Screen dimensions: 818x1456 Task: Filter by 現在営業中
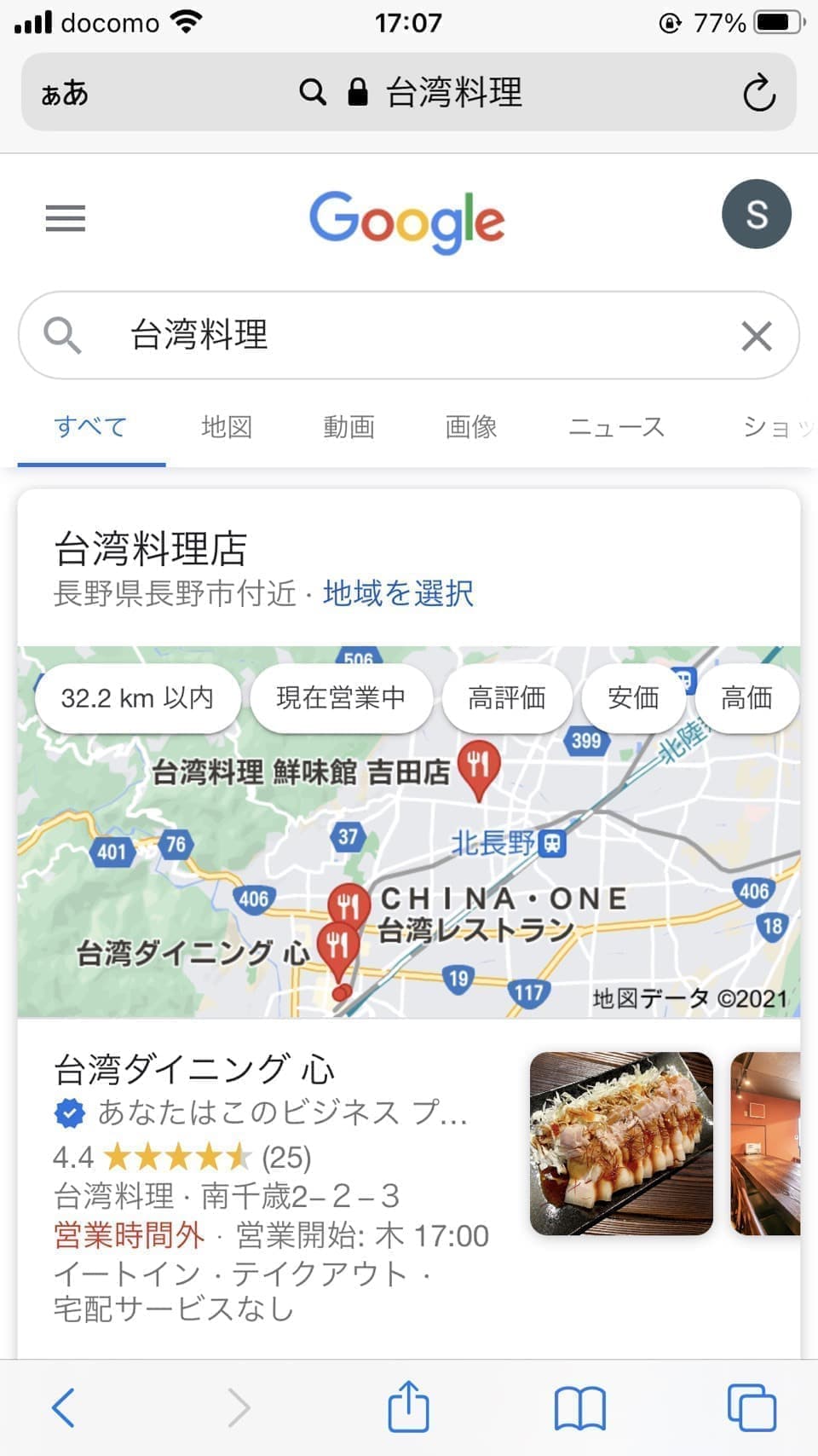[341, 698]
